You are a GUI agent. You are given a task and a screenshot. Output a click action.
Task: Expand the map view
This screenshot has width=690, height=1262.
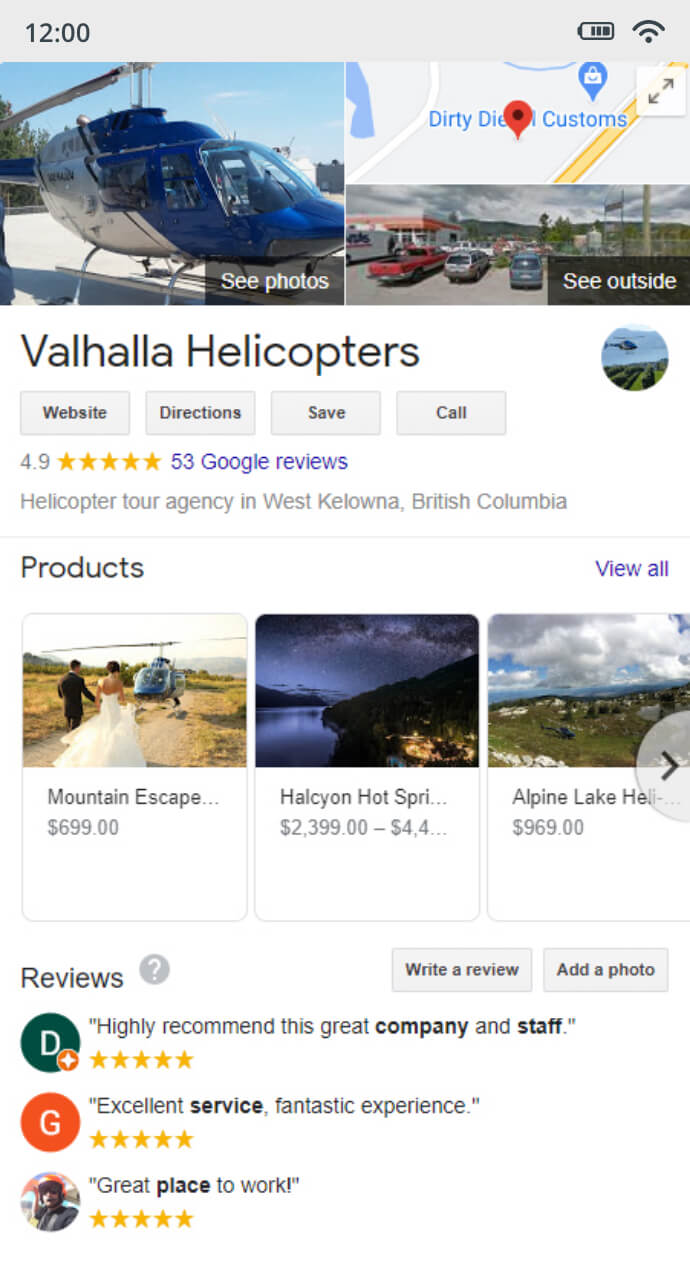click(x=660, y=92)
